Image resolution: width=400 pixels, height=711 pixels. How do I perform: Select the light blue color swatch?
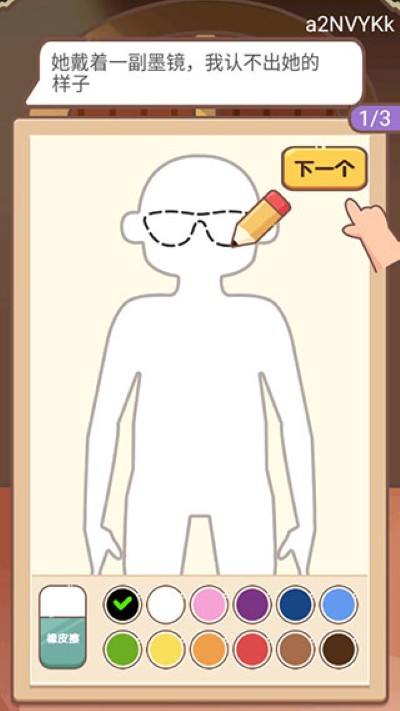(339, 604)
